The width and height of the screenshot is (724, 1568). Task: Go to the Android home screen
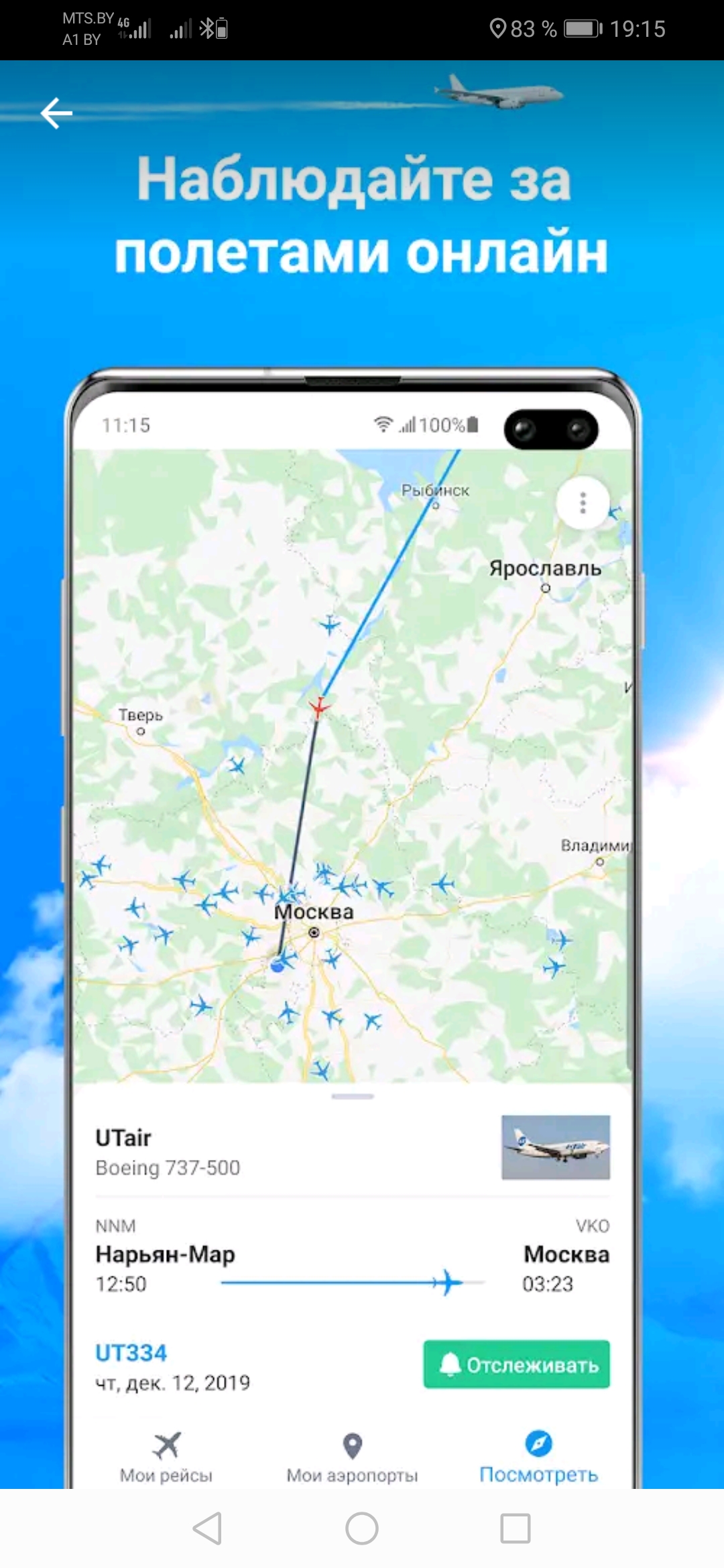tap(362, 1528)
